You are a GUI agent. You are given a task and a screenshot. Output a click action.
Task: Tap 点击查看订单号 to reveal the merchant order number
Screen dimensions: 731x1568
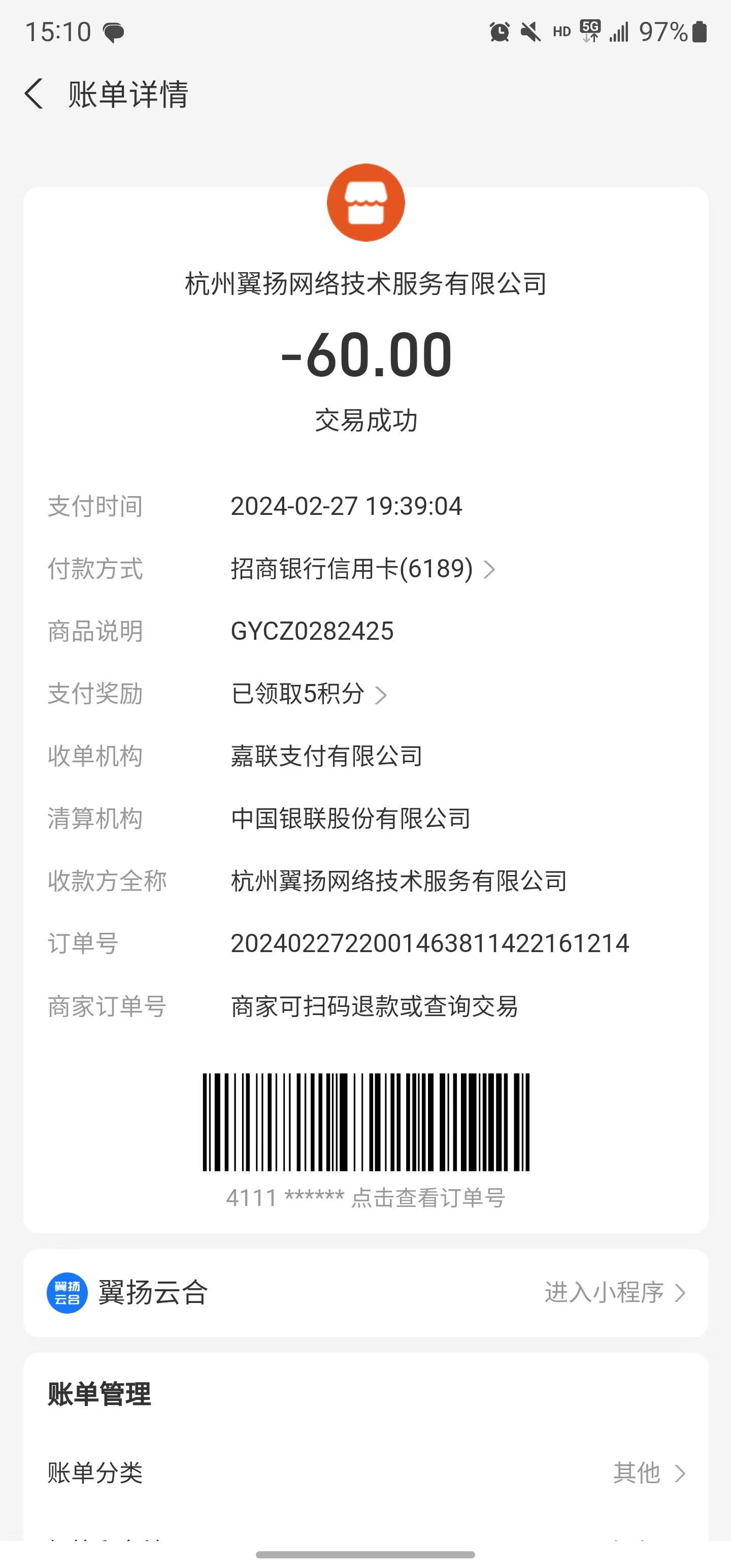[427, 1198]
